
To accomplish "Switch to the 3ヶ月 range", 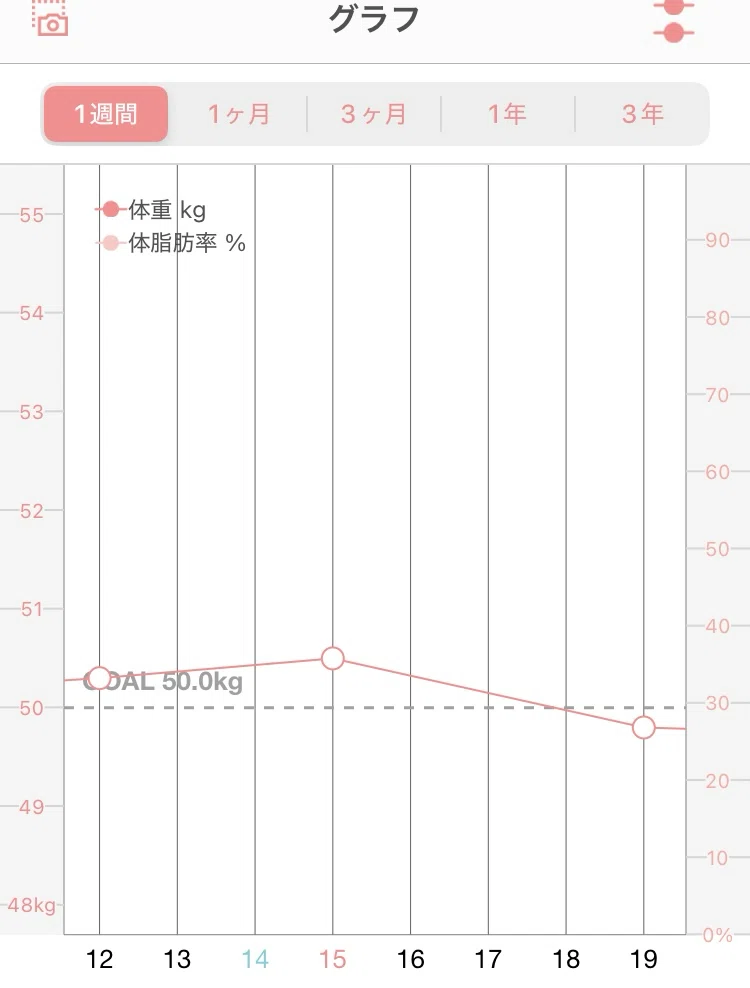I will (x=374, y=114).
